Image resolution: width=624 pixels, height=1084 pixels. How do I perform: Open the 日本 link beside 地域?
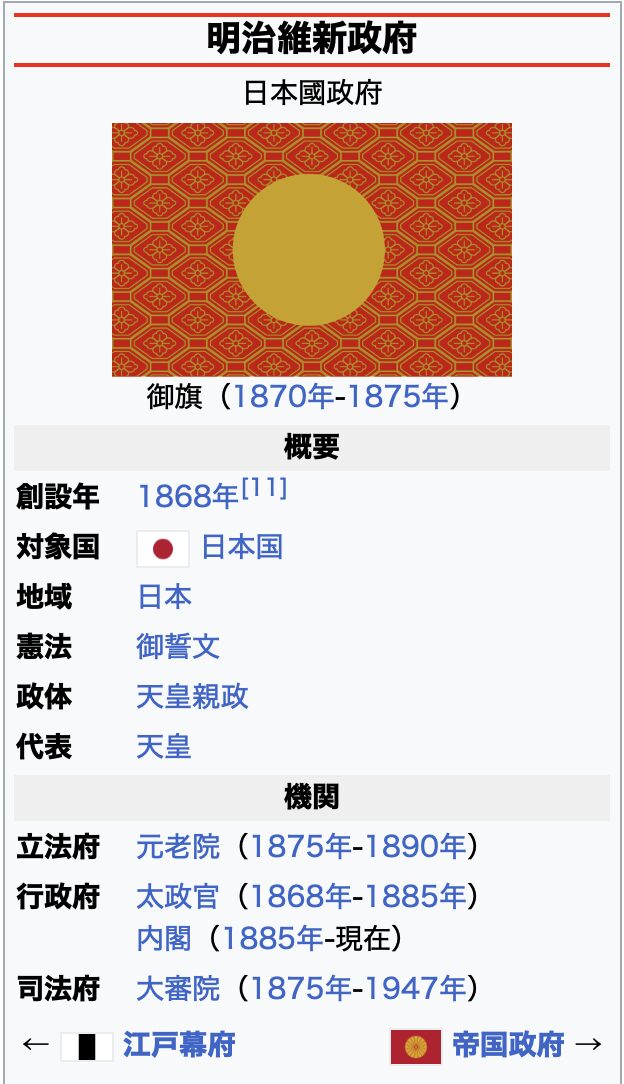click(x=164, y=597)
